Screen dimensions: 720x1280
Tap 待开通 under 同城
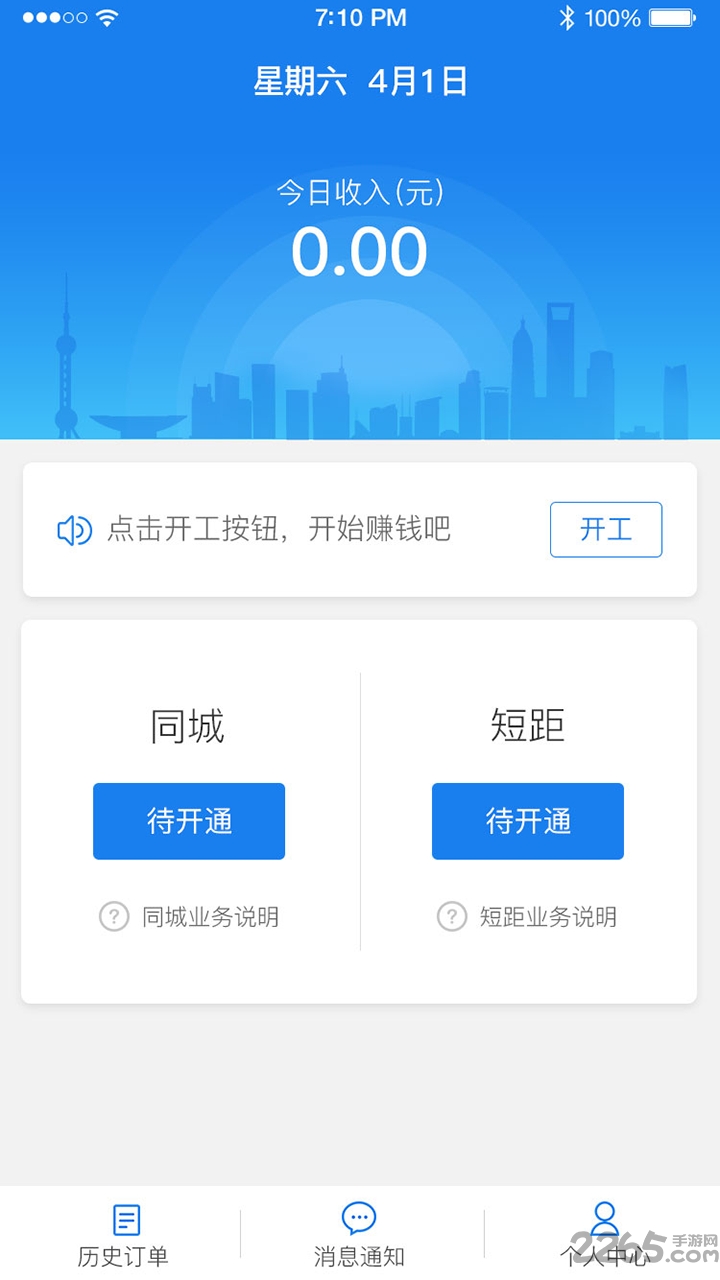coord(188,821)
